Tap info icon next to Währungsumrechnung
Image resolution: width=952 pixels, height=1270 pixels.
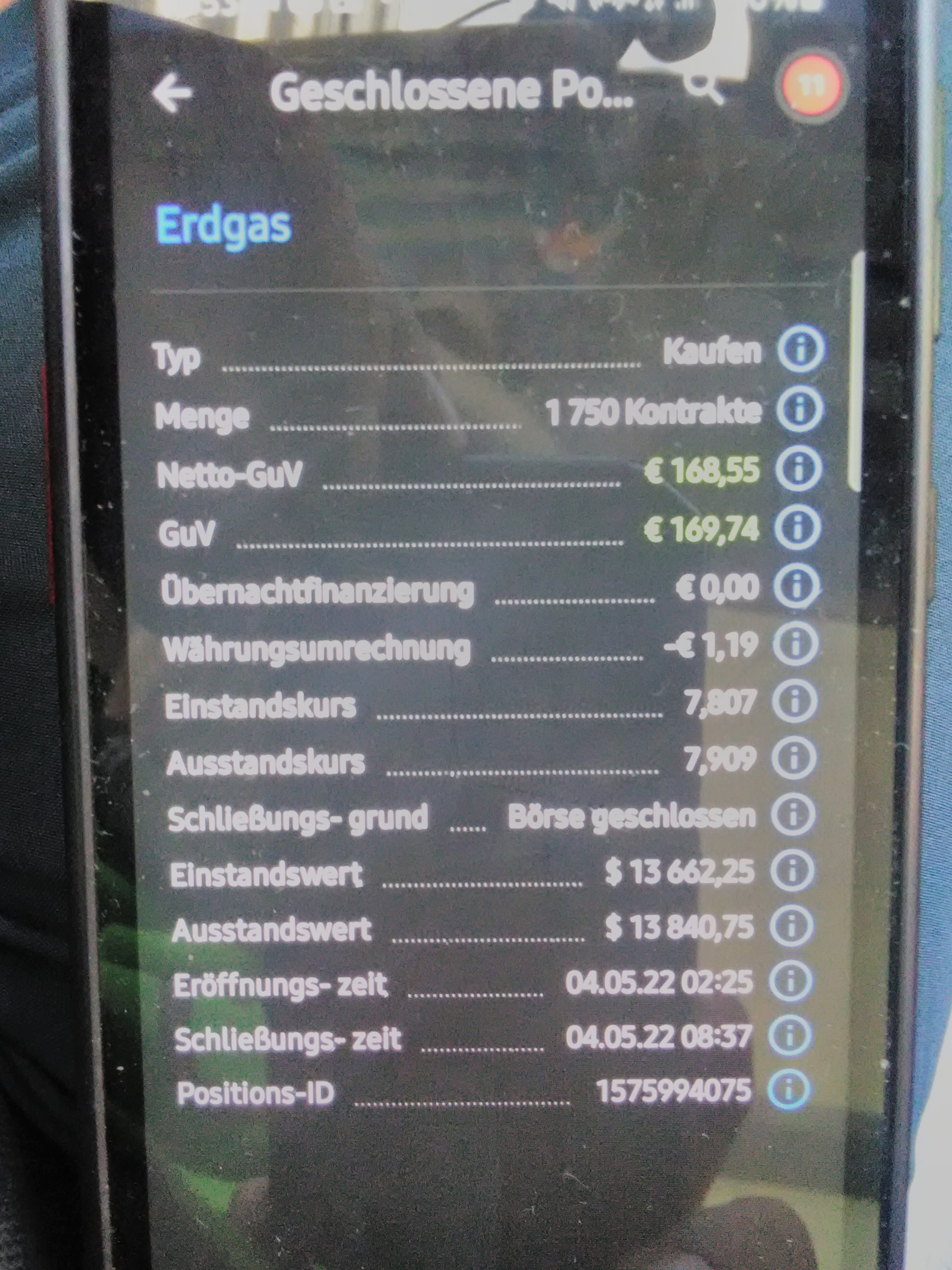point(796,644)
